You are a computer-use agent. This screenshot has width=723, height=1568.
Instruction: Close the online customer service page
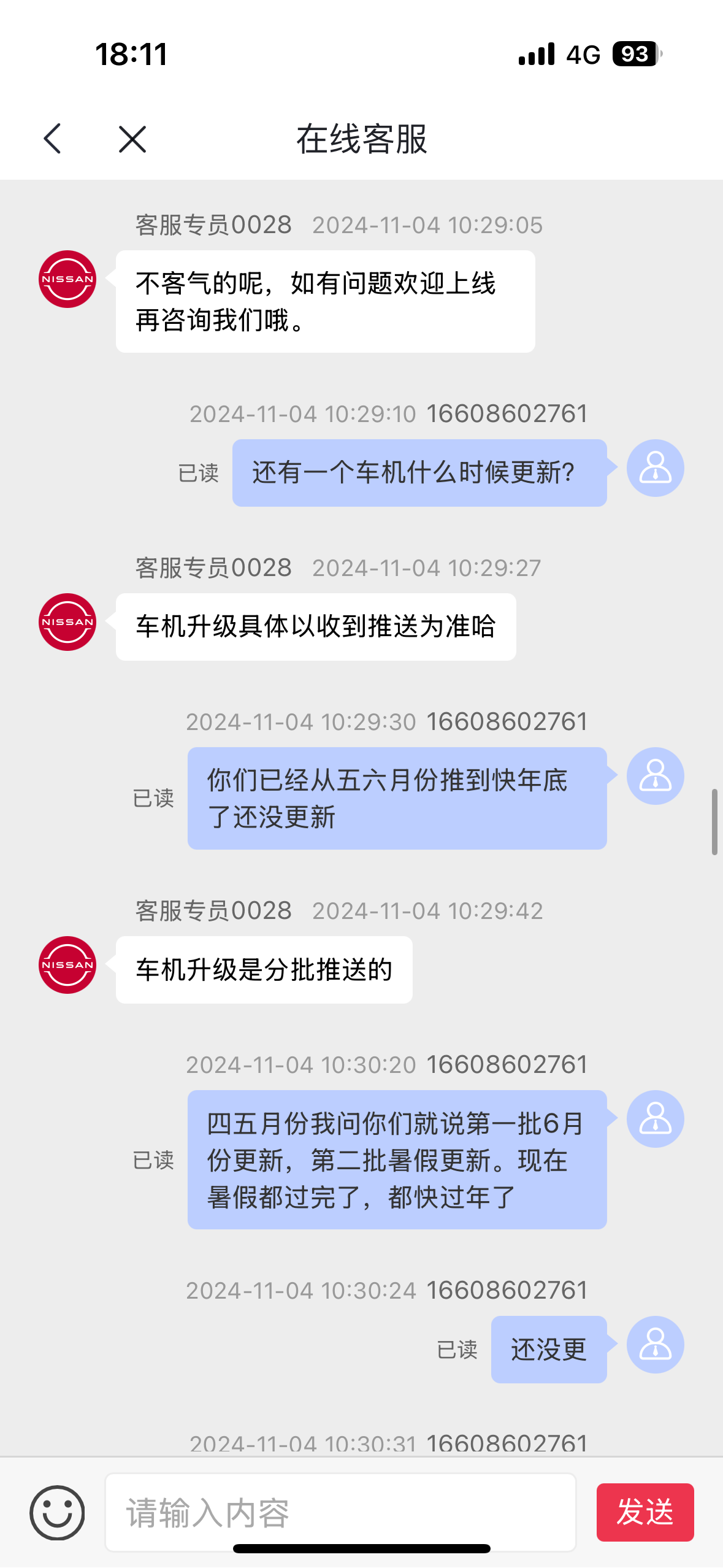(x=132, y=139)
